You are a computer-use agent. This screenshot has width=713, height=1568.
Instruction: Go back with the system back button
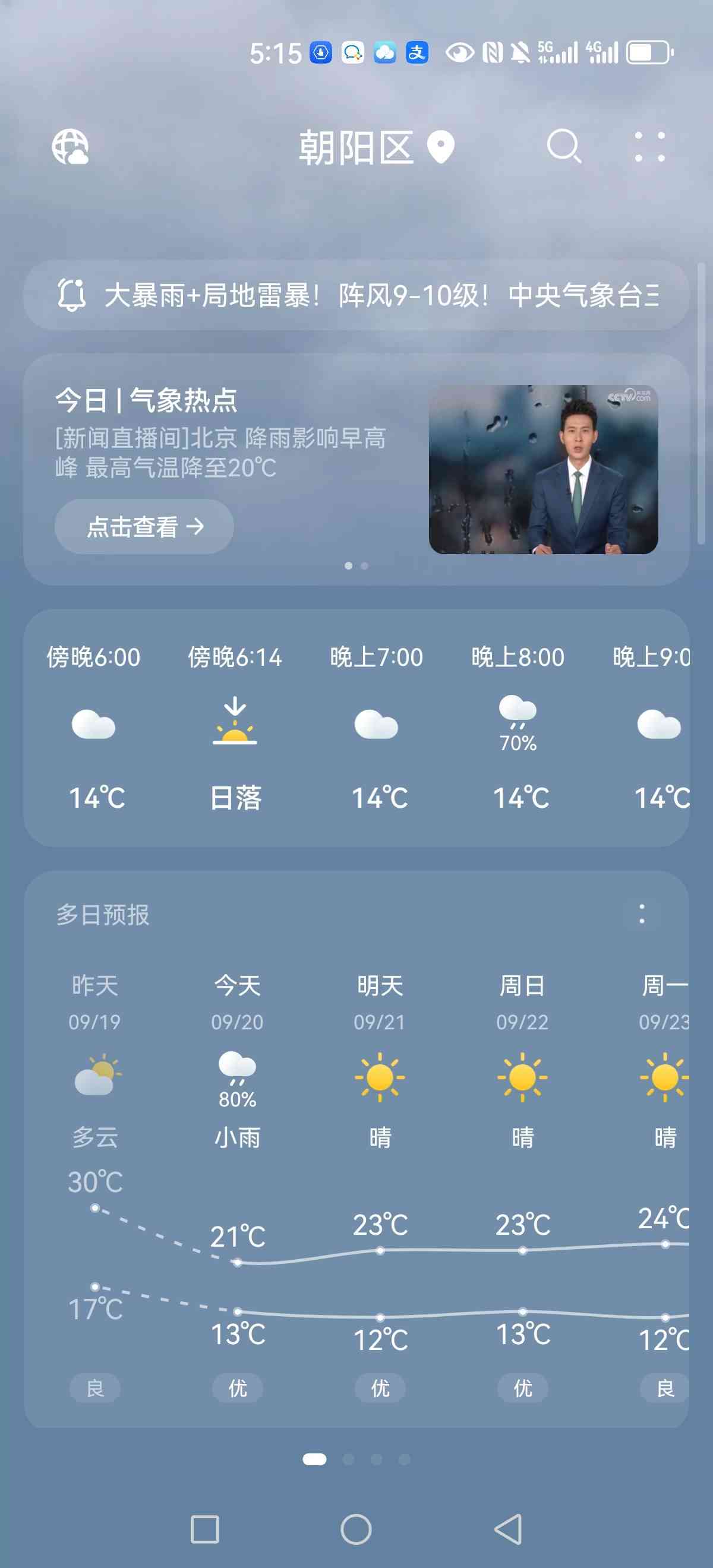coord(509,1529)
